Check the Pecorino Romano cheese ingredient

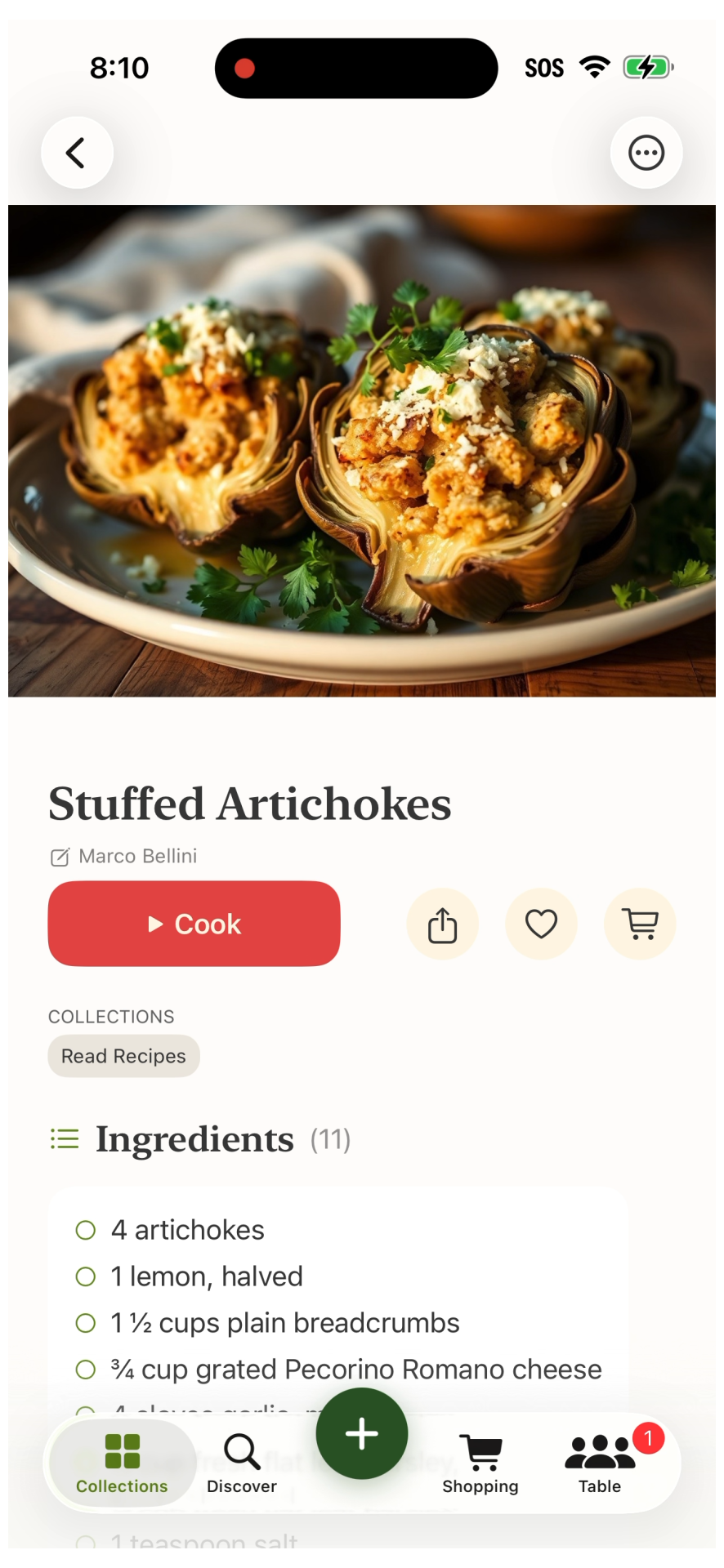[x=86, y=1370]
